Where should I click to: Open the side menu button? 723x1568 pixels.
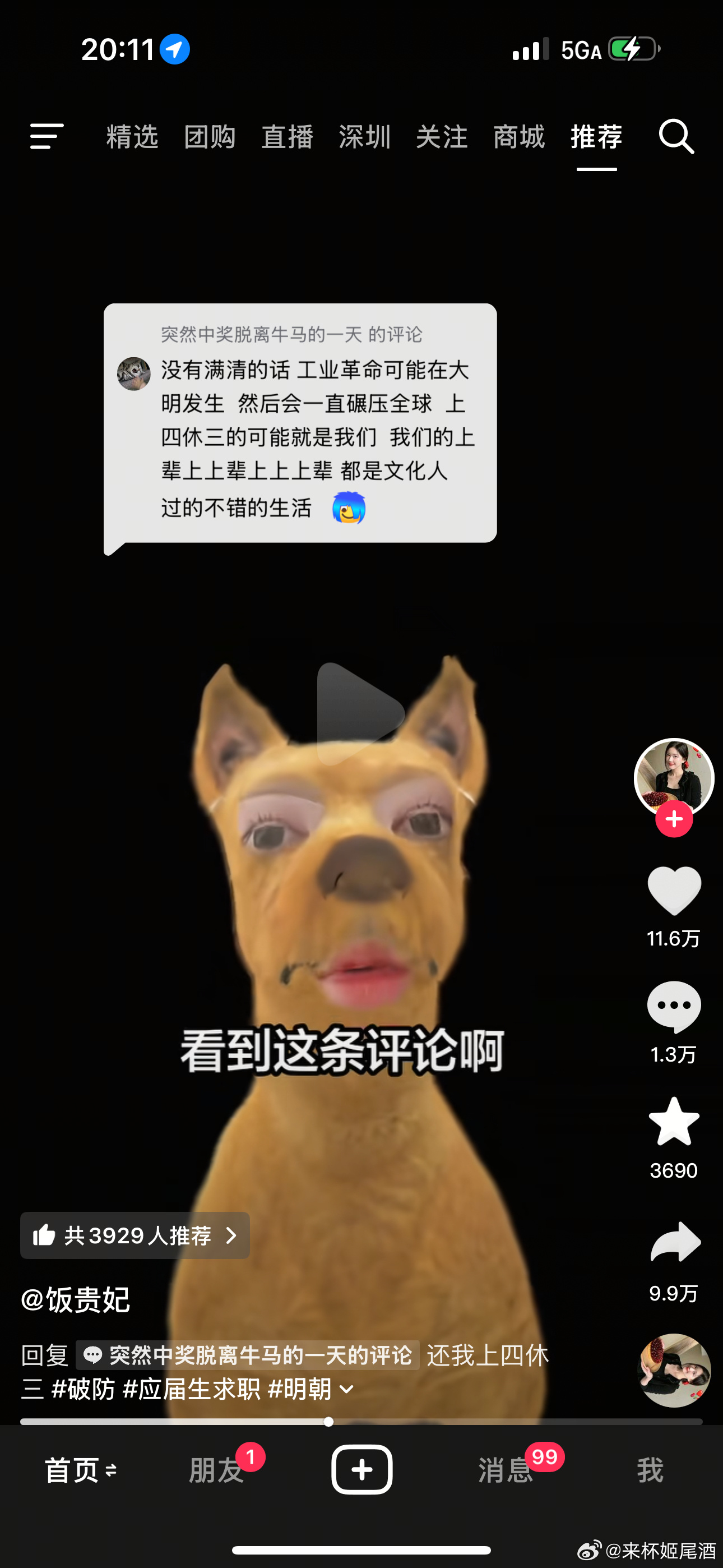point(47,136)
